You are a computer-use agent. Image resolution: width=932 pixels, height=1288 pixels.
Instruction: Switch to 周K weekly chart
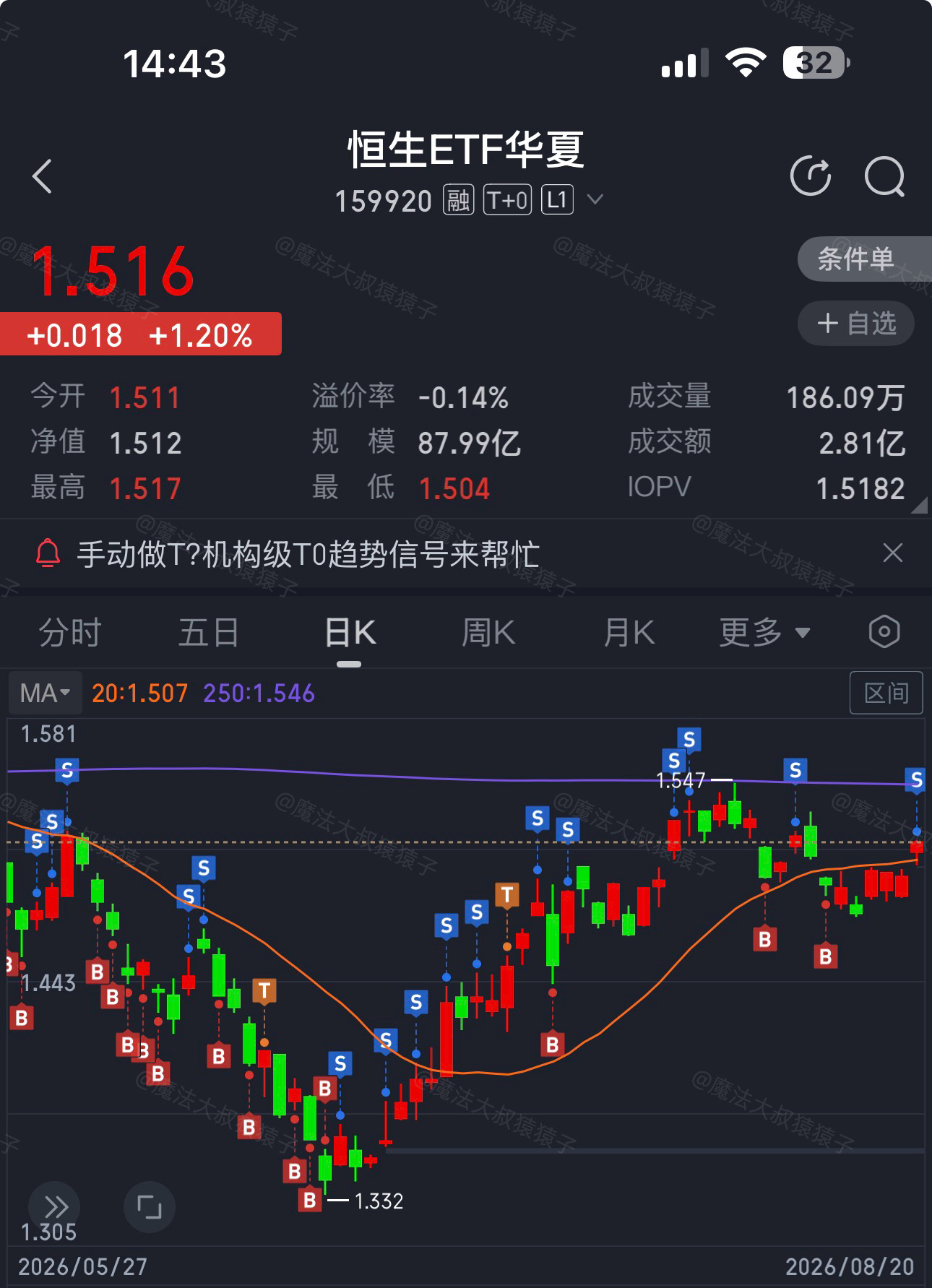click(488, 633)
